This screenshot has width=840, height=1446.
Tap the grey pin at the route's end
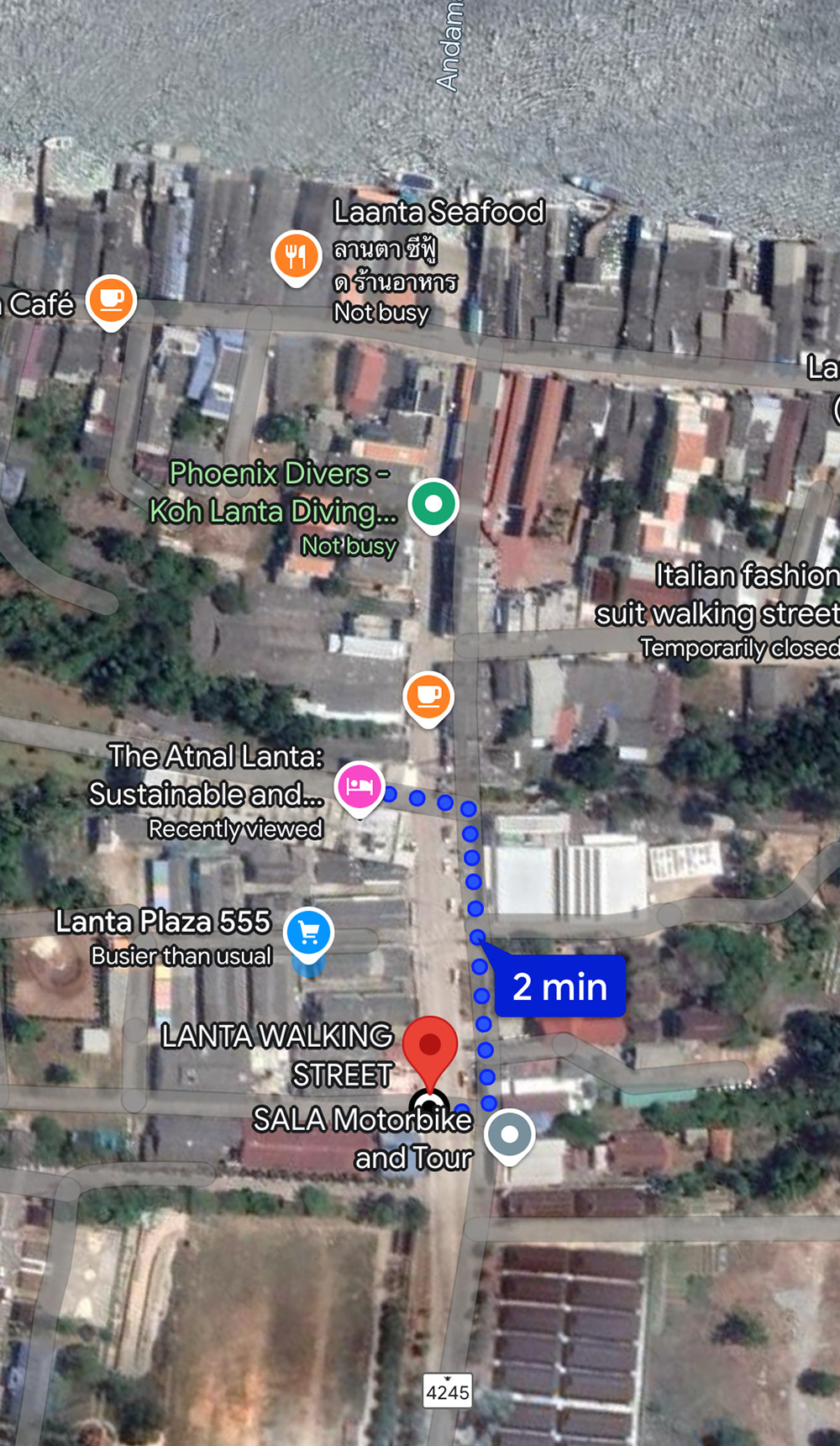pyautogui.click(x=510, y=1134)
